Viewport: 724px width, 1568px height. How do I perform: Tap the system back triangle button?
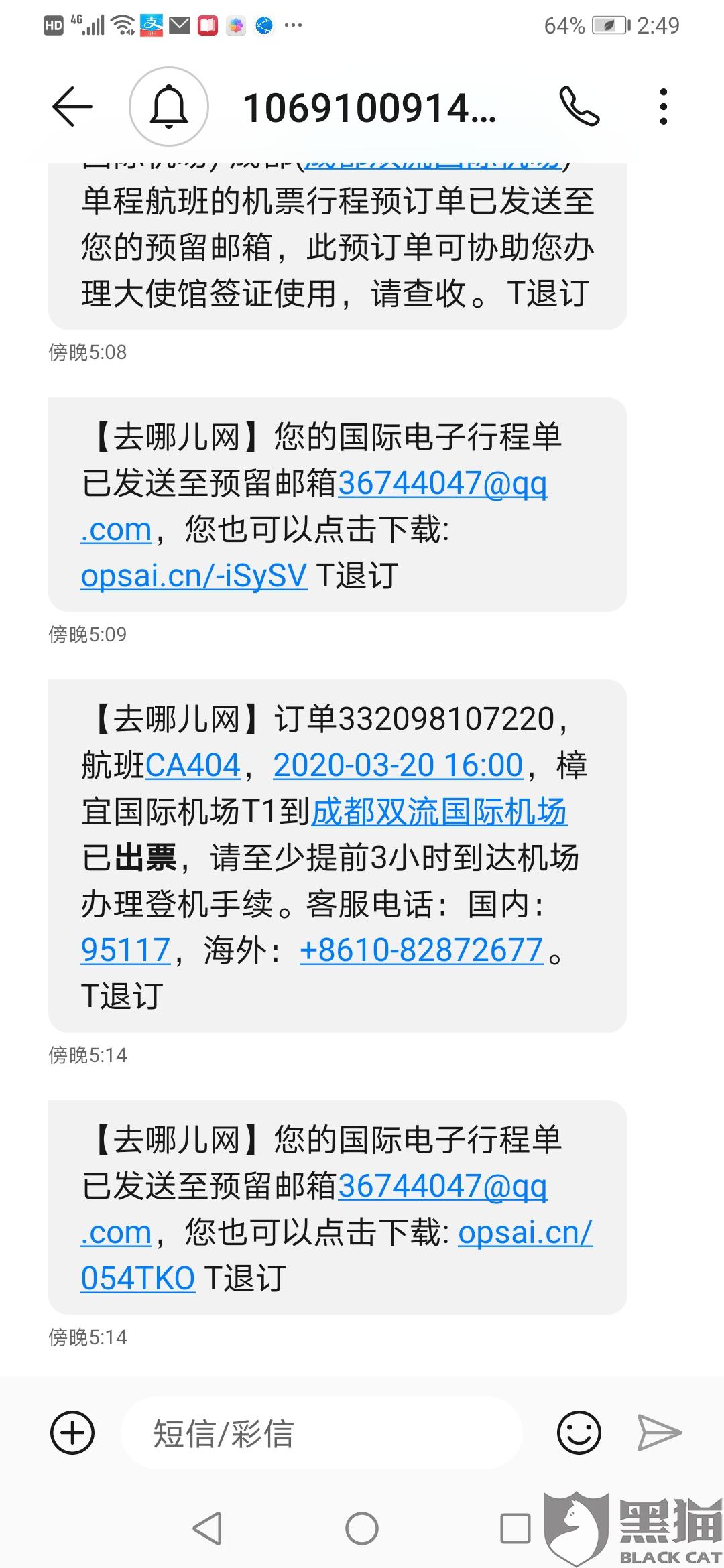coord(208,1529)
